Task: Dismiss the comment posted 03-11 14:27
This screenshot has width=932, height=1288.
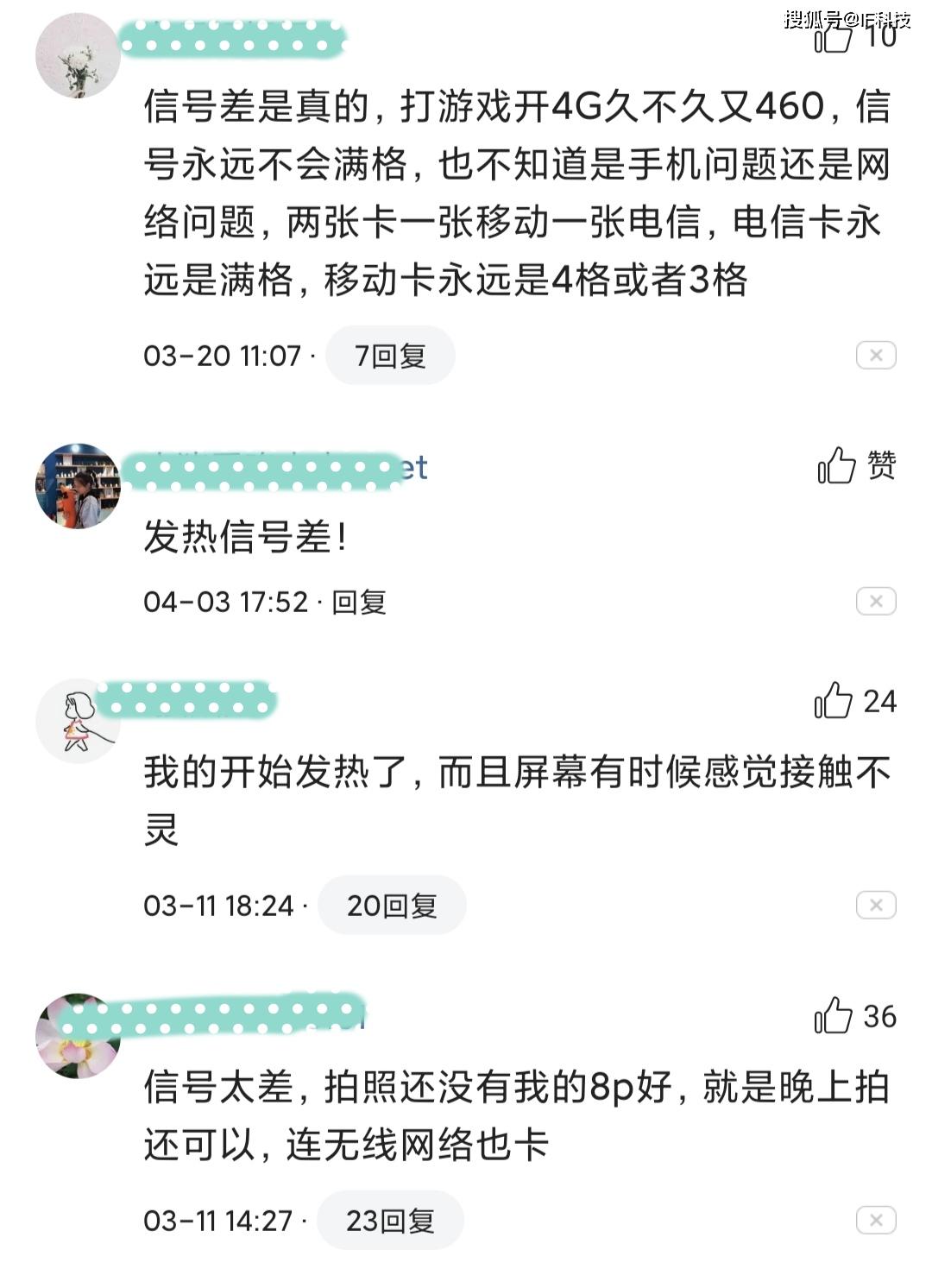Action: click(x=875, y=1221)
